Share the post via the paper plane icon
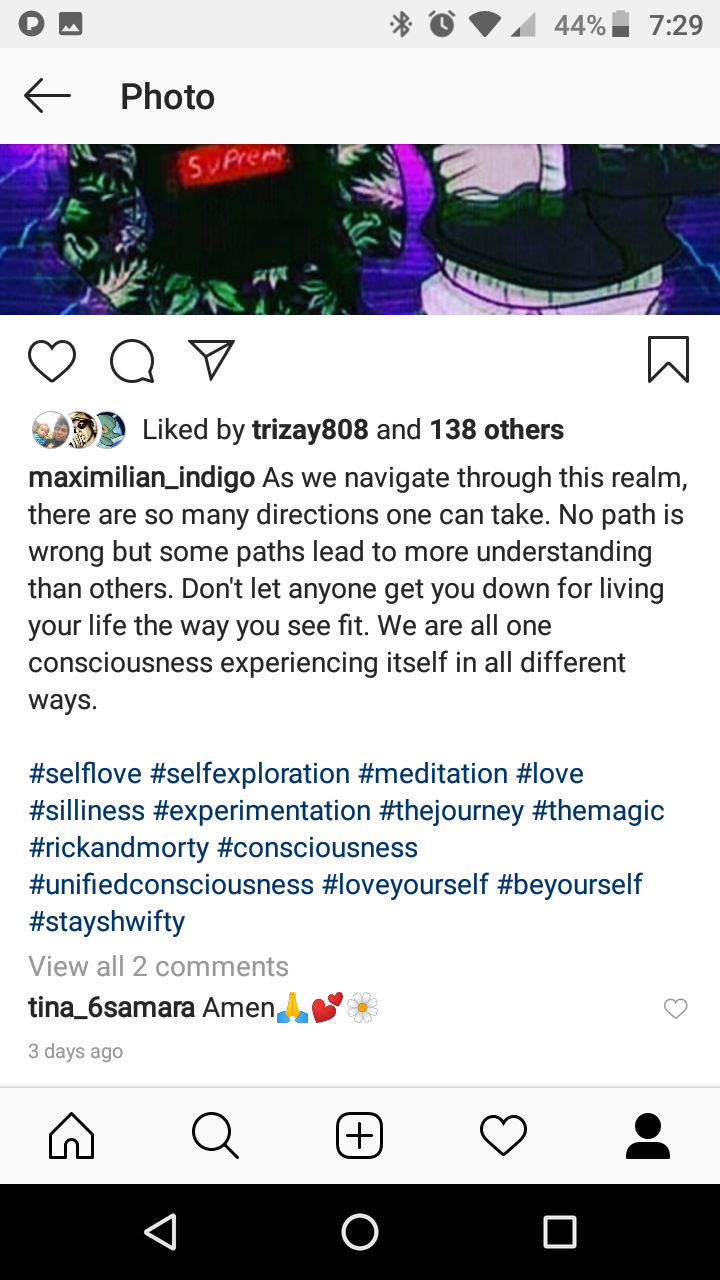 (211, 360)
